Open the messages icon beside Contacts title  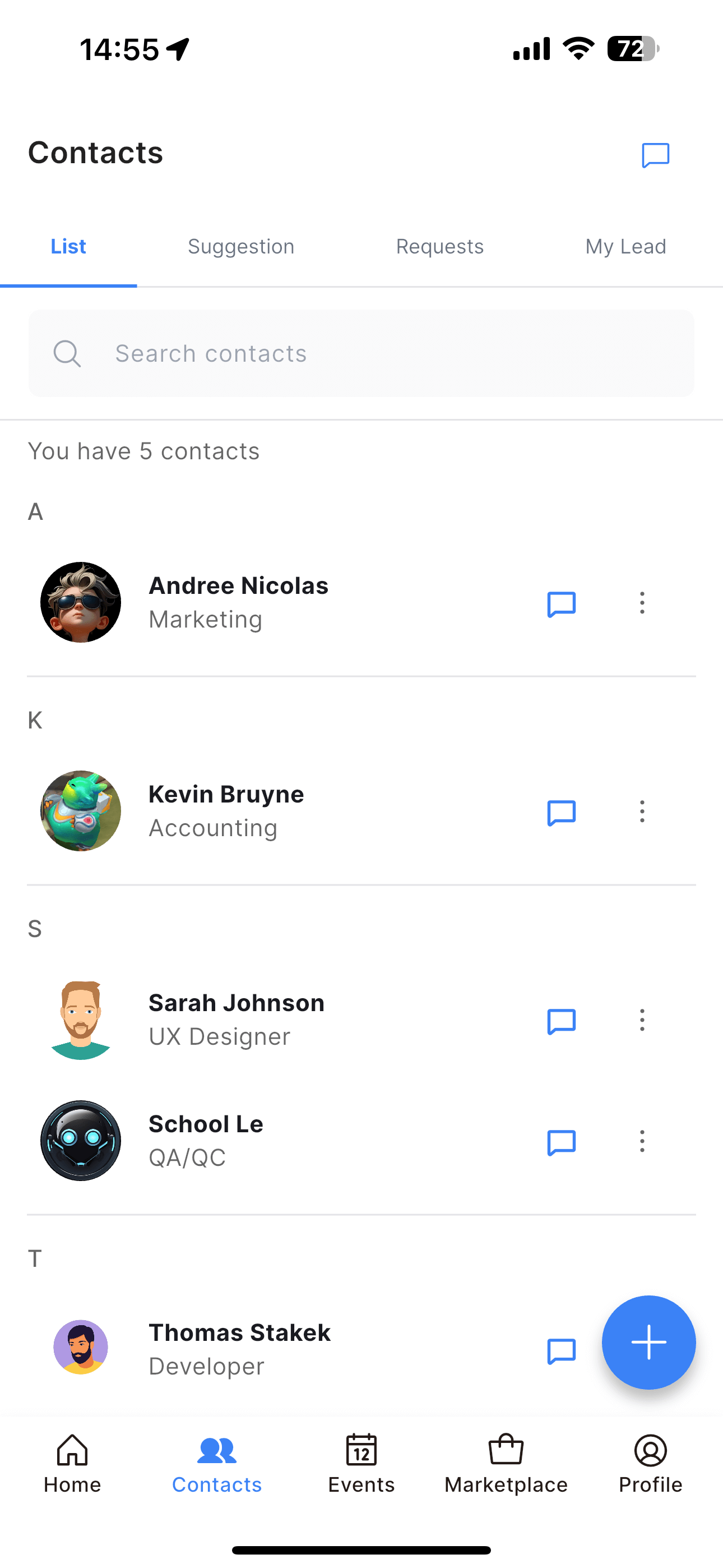655,155
